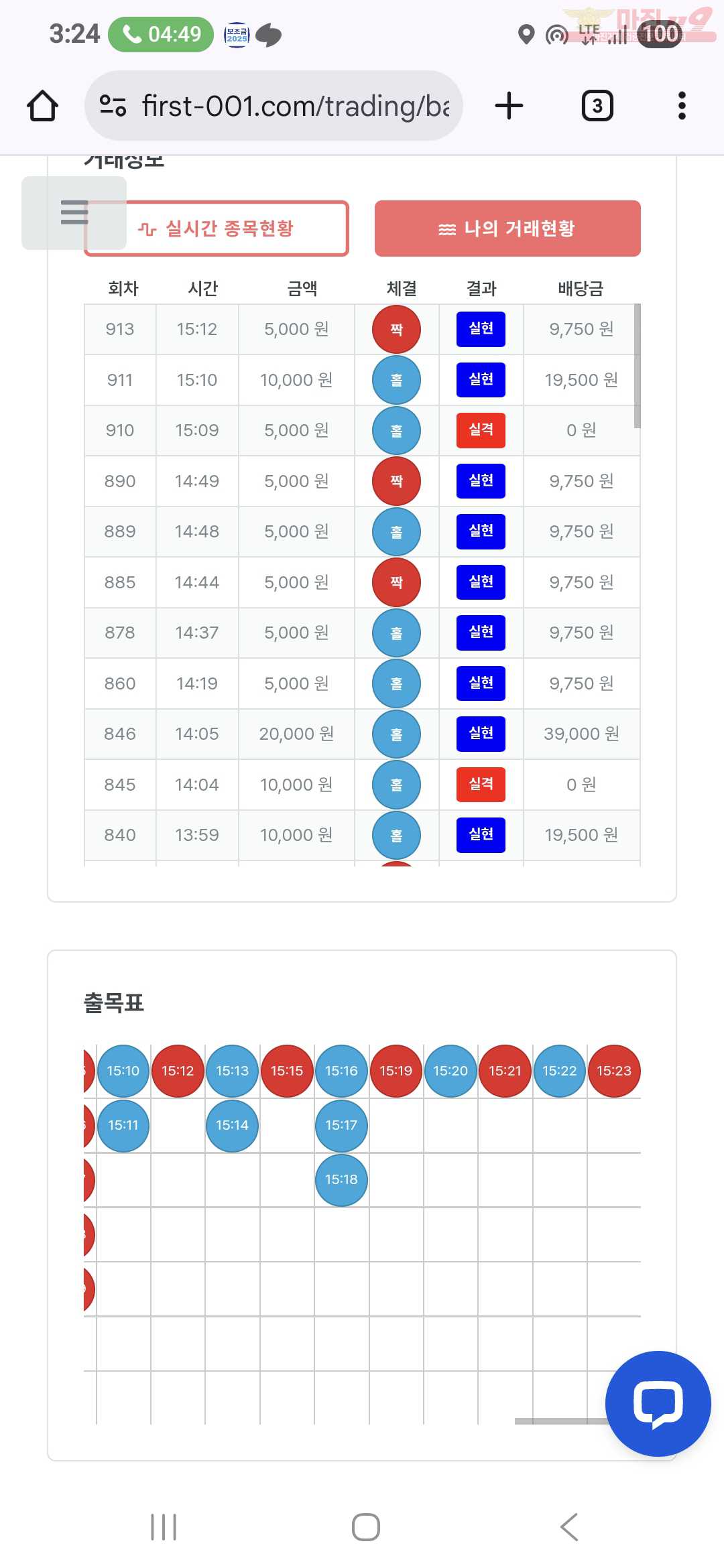The width and height of the screenshot is (724, 1568).
Task: Go to the browser home page
Action: 42,106
